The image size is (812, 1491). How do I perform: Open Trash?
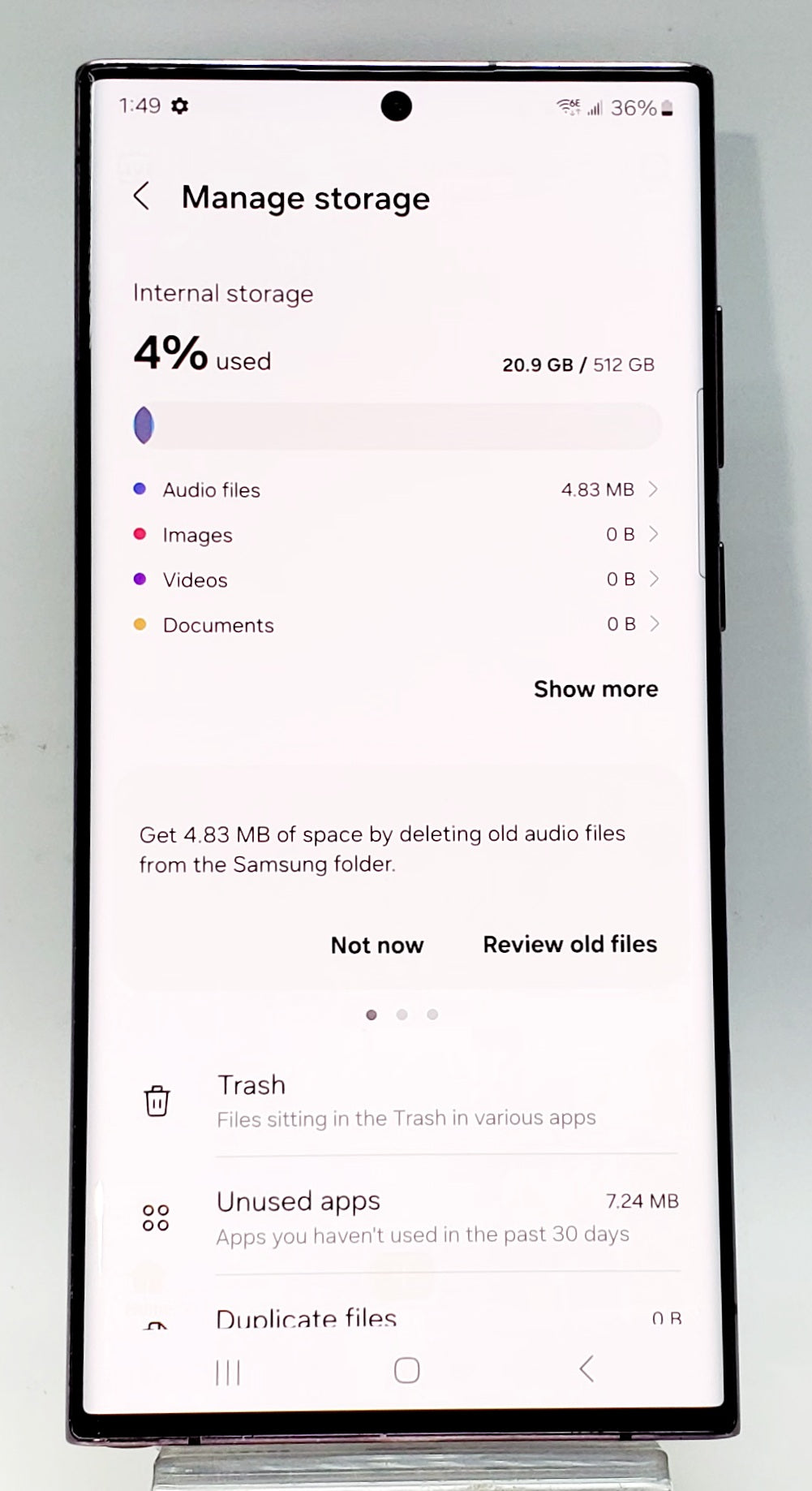click(406, 1101)
